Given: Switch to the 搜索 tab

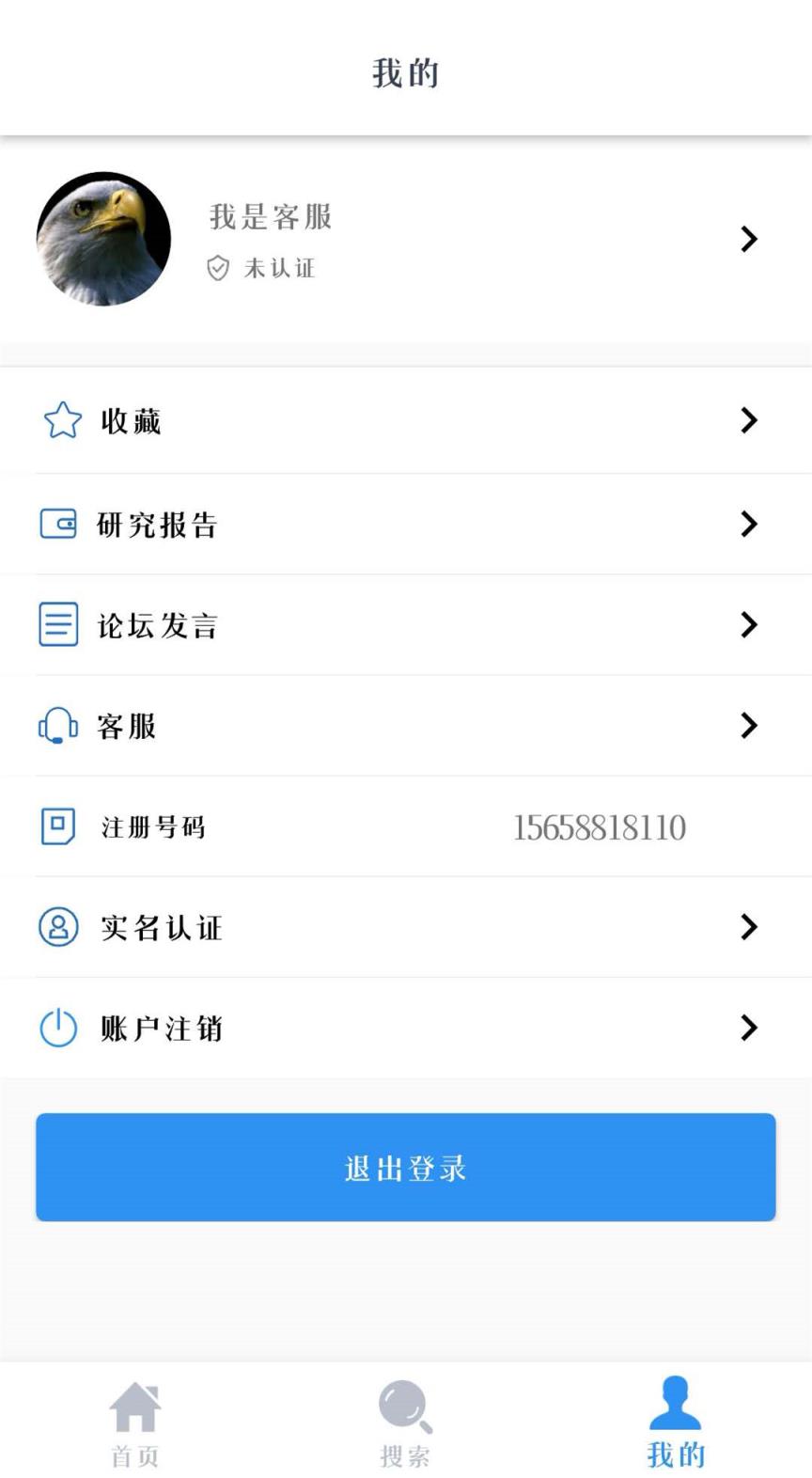Looking at the screenshot, I should pyautogui.click(x=404, y=1422).
